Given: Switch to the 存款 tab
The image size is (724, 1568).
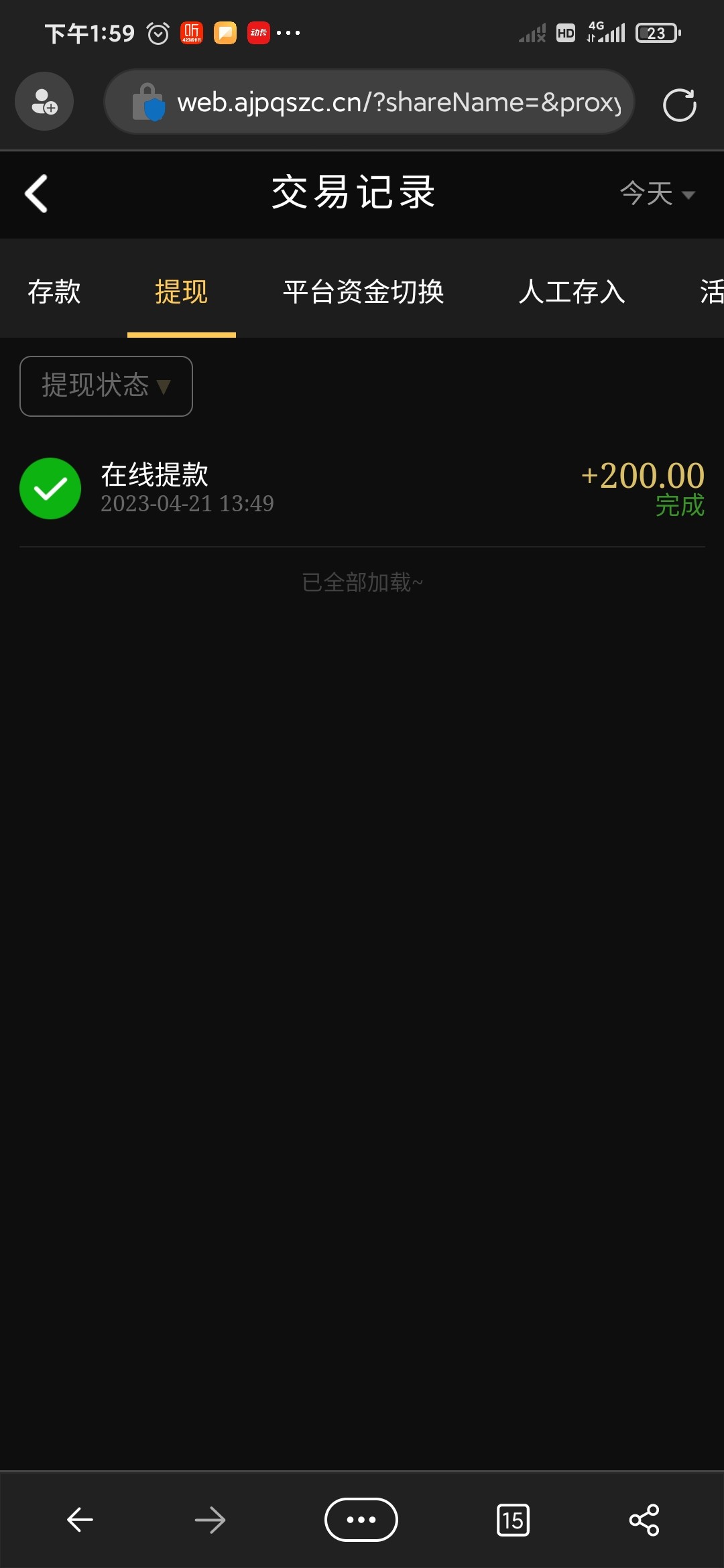Looking at the screenshot, I should pyautogui.click(x=55, y=292).
